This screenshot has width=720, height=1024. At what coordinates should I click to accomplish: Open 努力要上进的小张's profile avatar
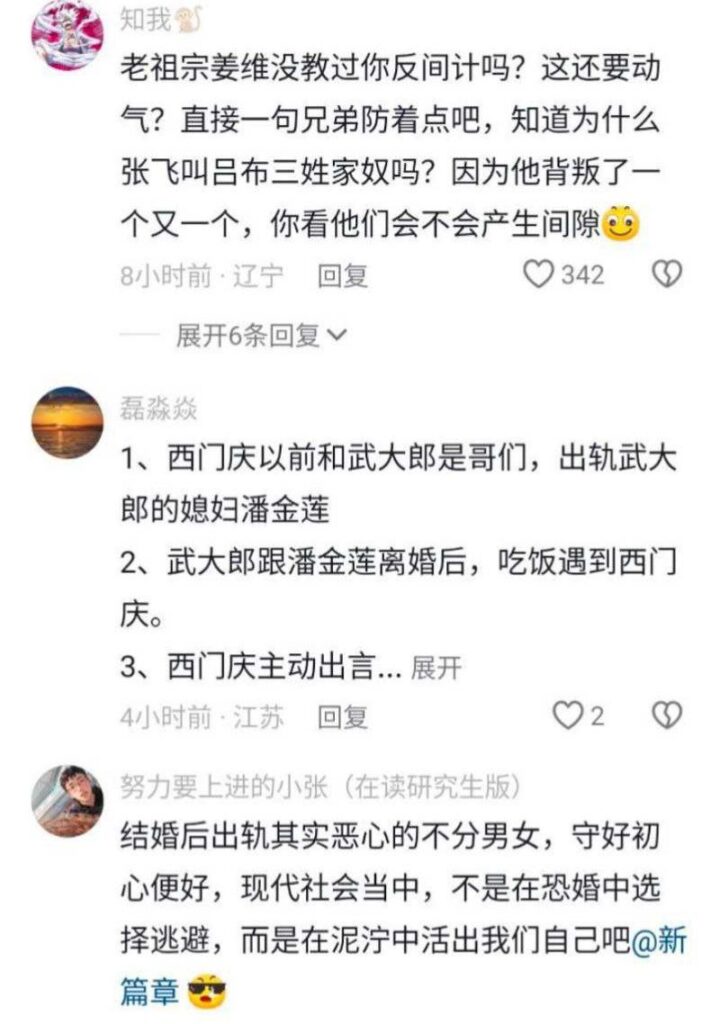tap(67, 800)
